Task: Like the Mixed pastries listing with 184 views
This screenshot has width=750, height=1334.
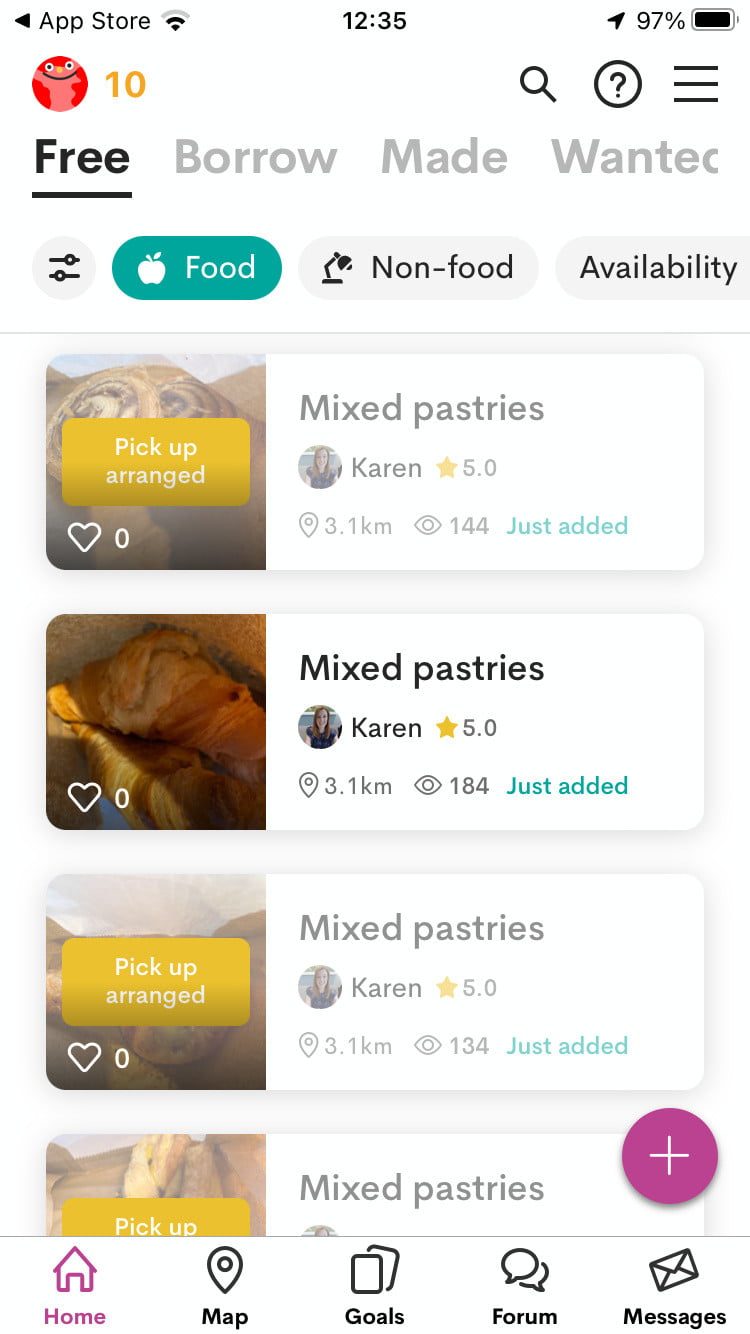Action: pos(85,797)
